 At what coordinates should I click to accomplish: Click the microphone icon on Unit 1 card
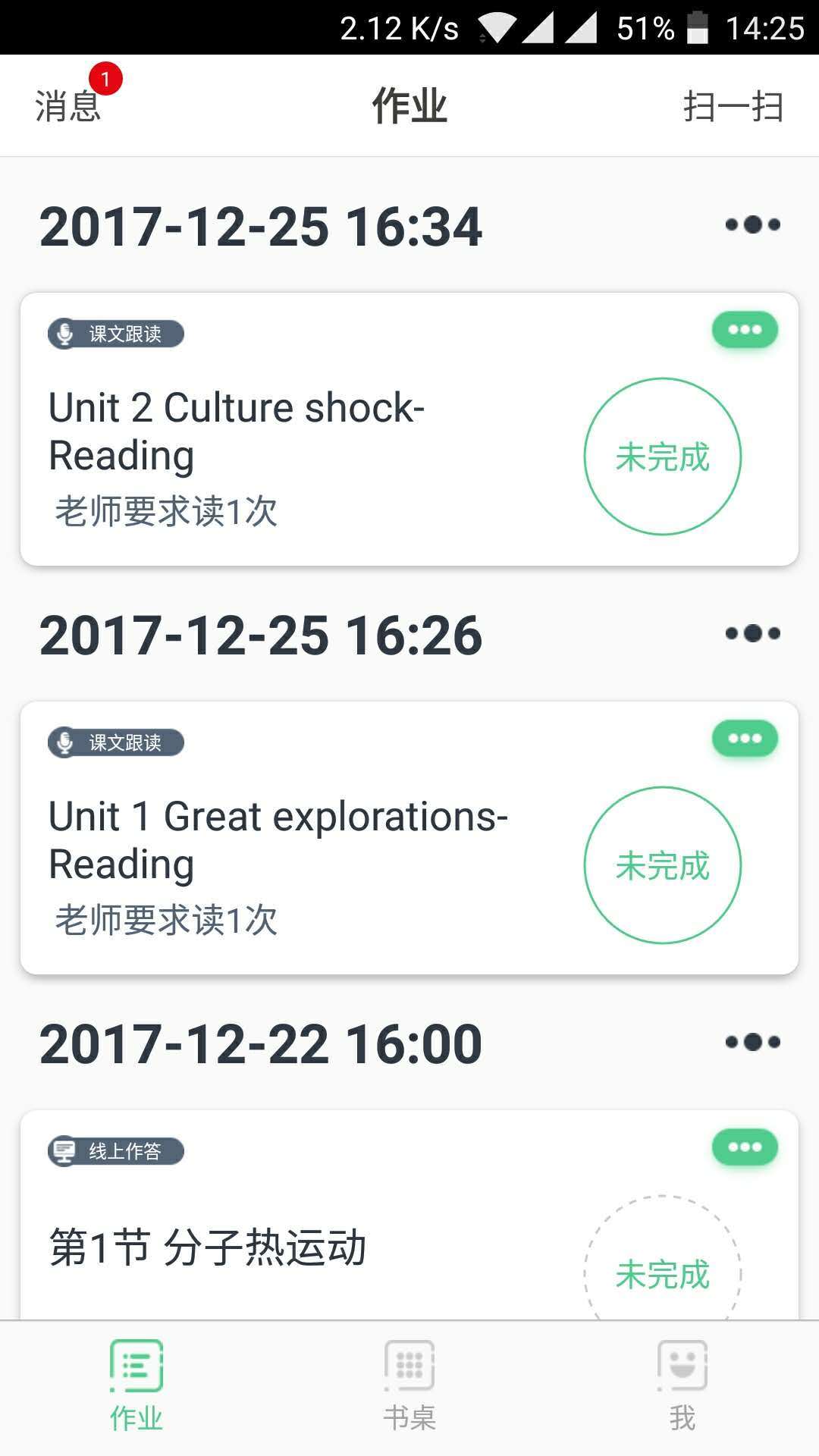(64, 742)
